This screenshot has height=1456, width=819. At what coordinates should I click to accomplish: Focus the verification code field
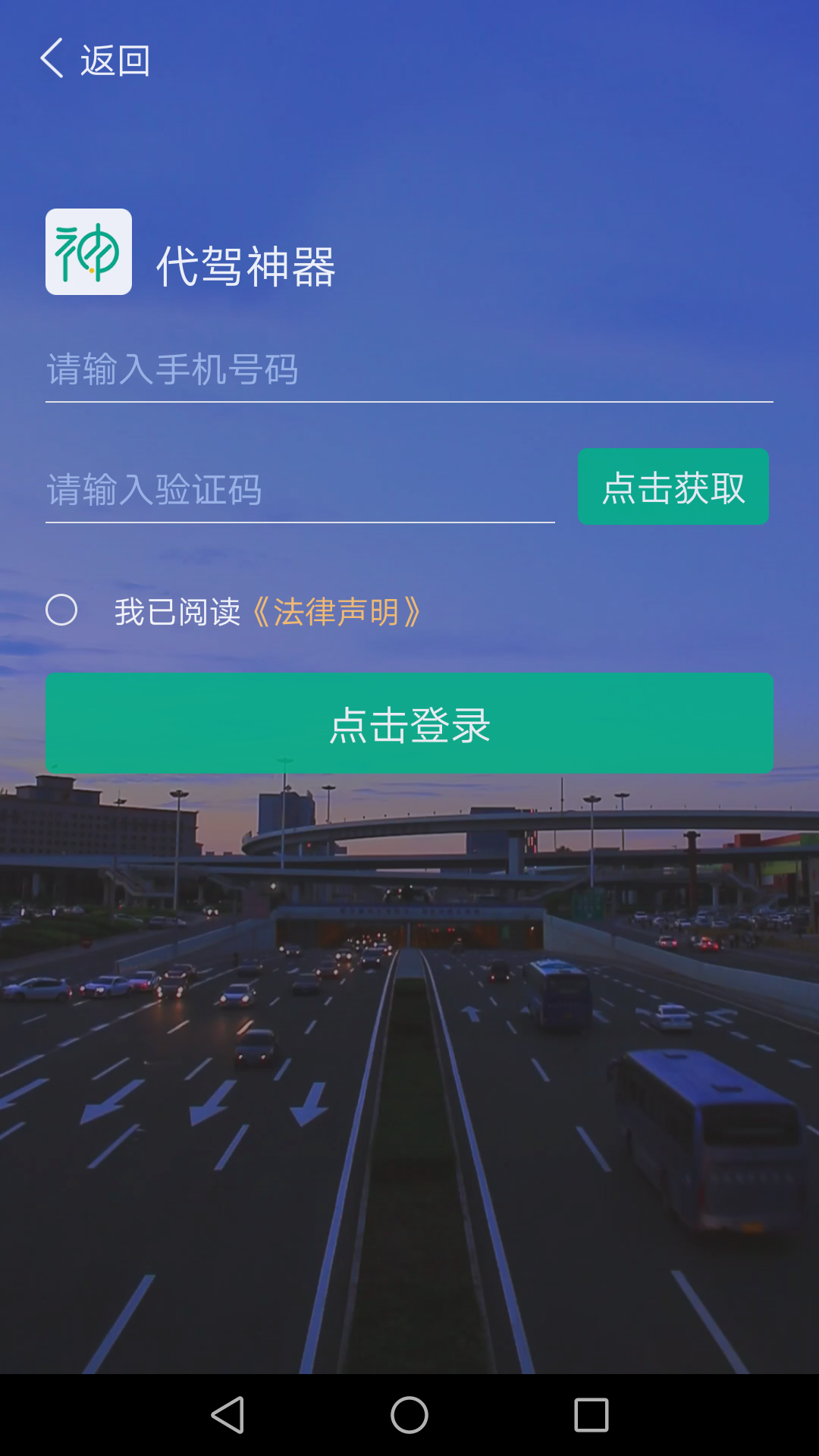coord(300,490)
